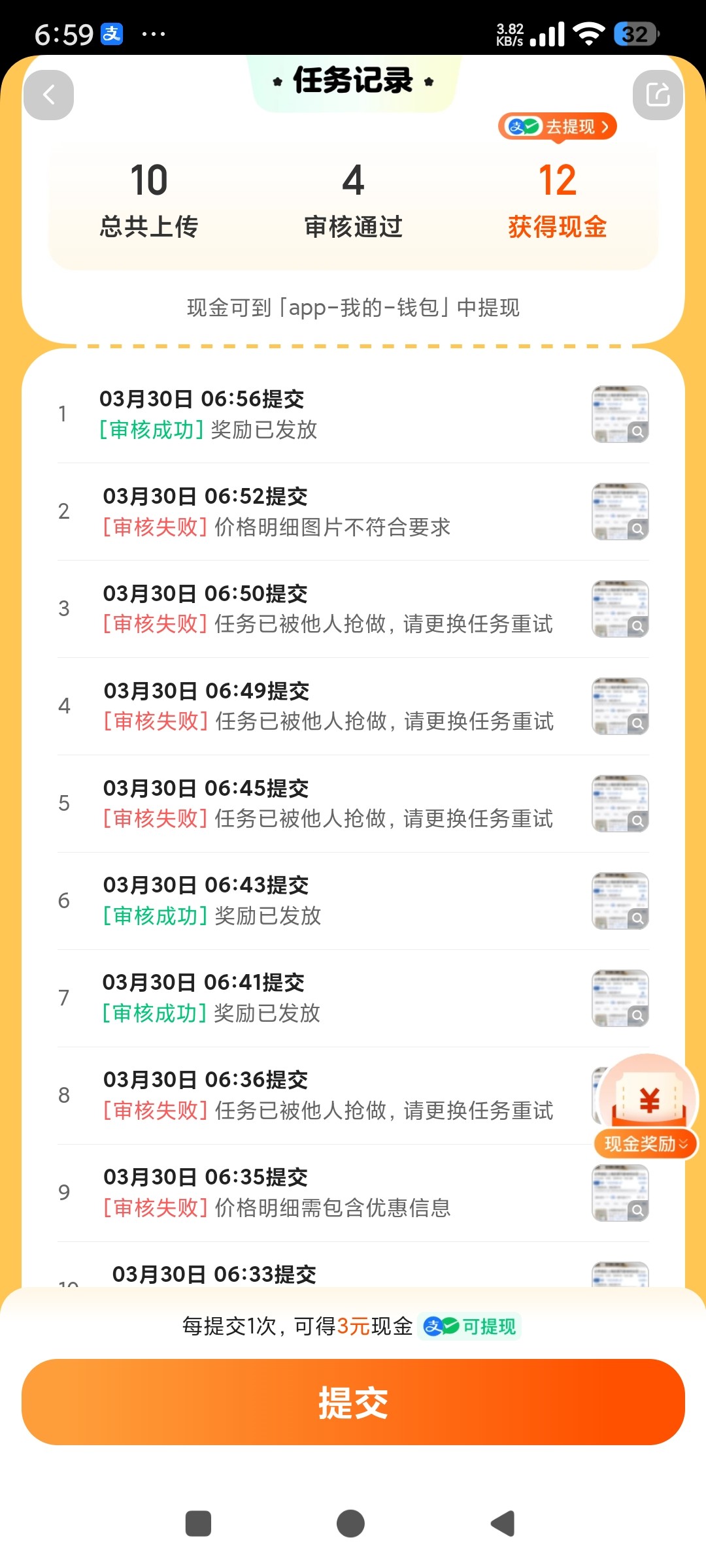The height and width of the screenshot is (1568, 706).
Task: Enlarge the 06:49 submission image
Action: [620, 706]
